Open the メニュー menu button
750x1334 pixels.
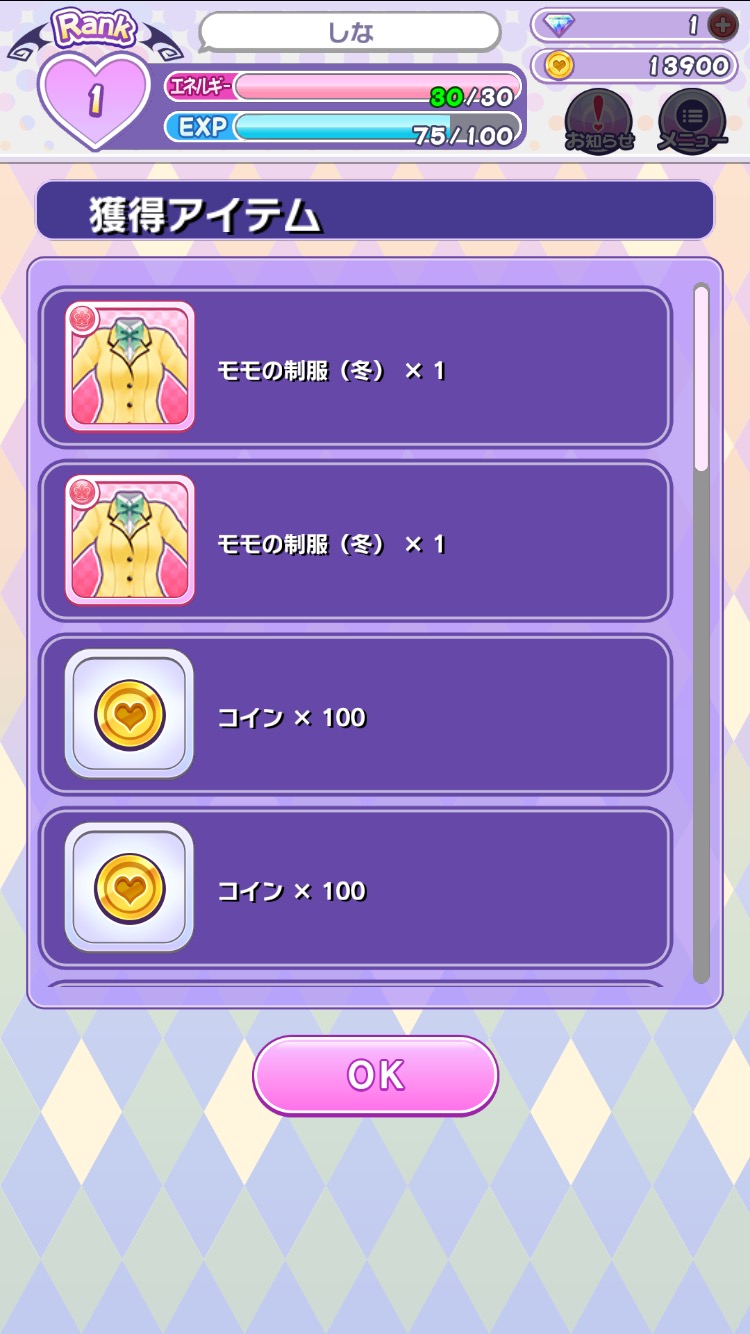coord(692,120)
